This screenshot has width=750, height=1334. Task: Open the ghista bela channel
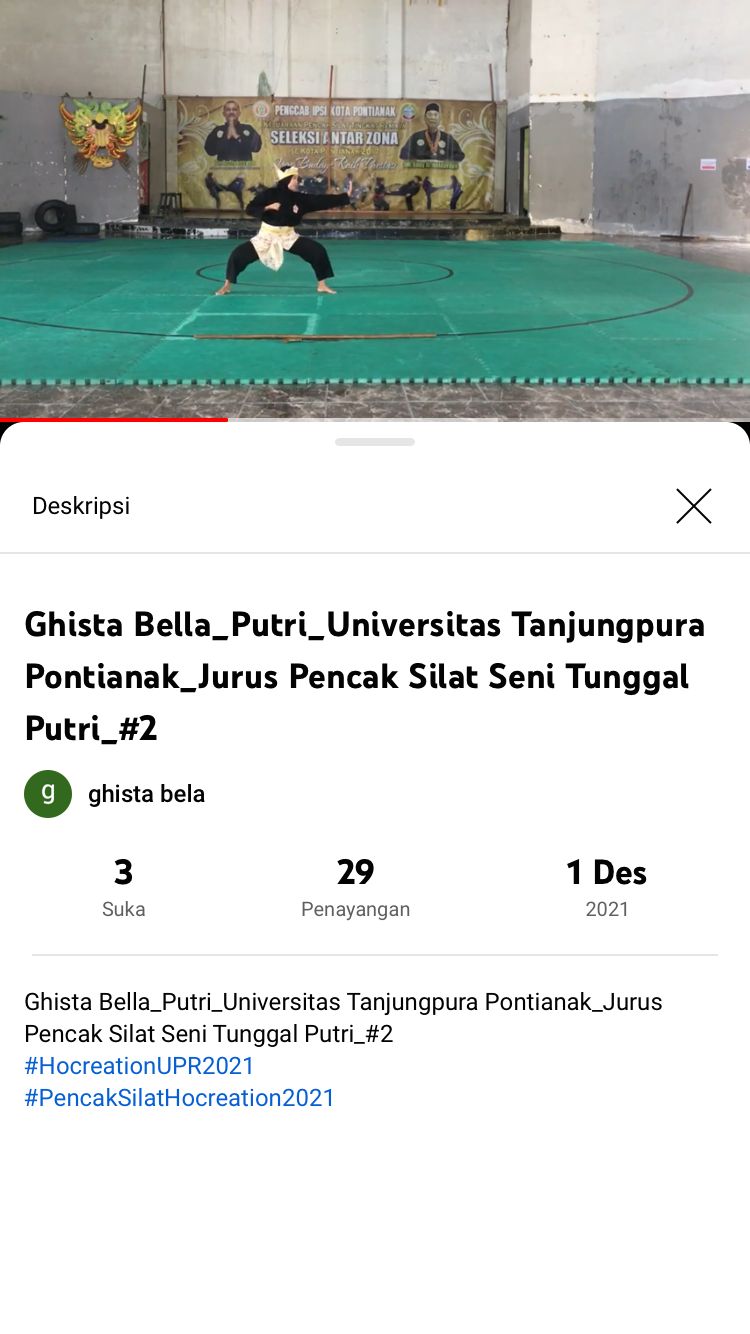tap(146, 794)
